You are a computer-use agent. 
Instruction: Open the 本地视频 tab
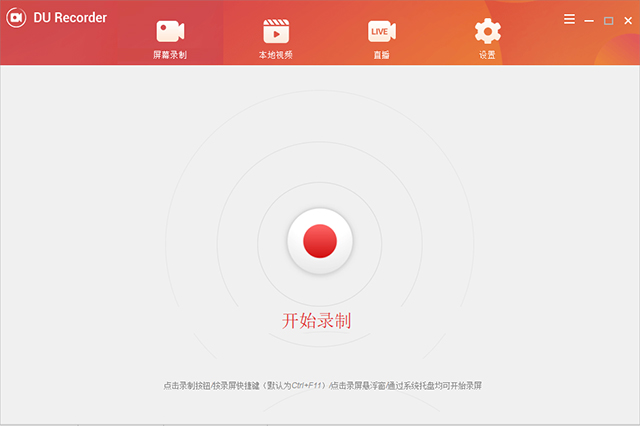coord(276,38)
